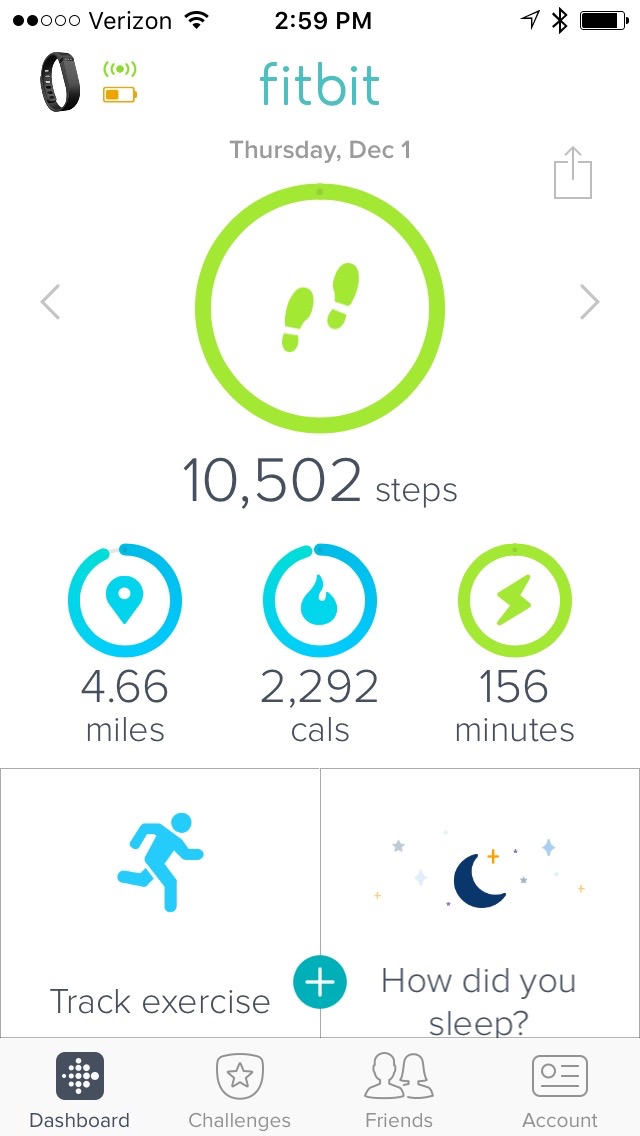View the 4.66 miles distance details
The height and width of the screenshot is (1136, 640).
point(125,600)
